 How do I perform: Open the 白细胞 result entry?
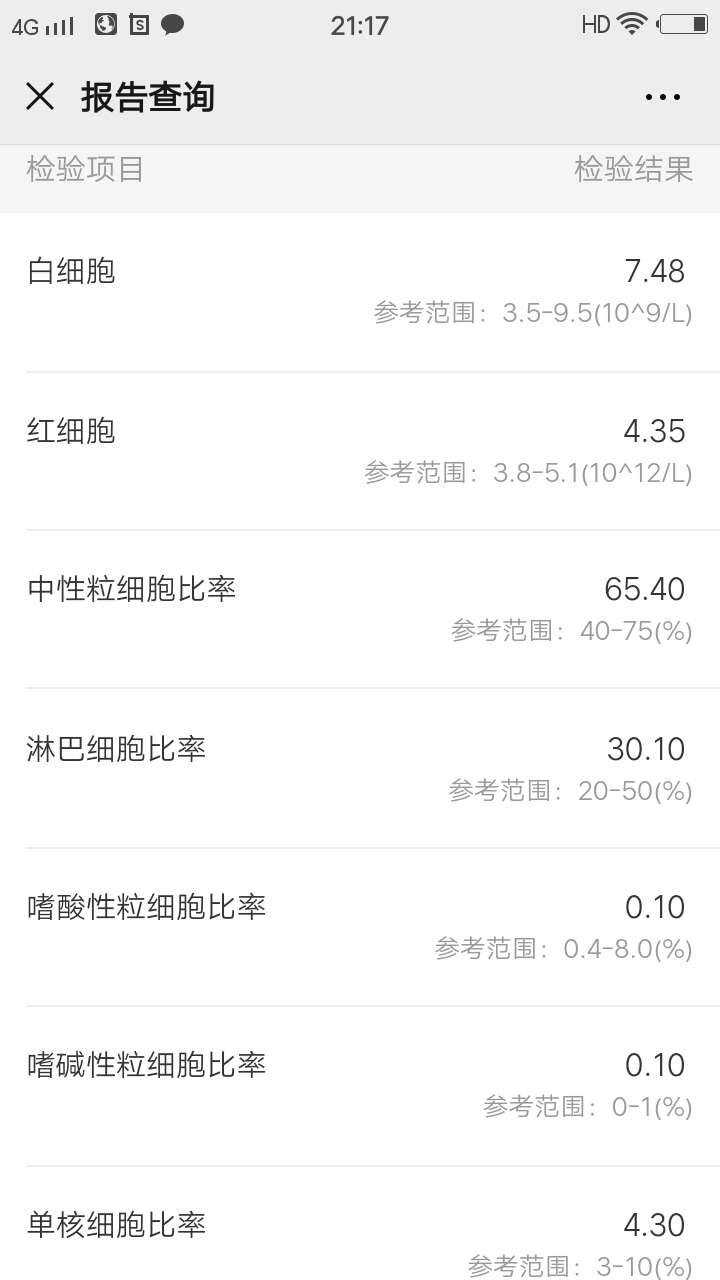pos(360,285)
